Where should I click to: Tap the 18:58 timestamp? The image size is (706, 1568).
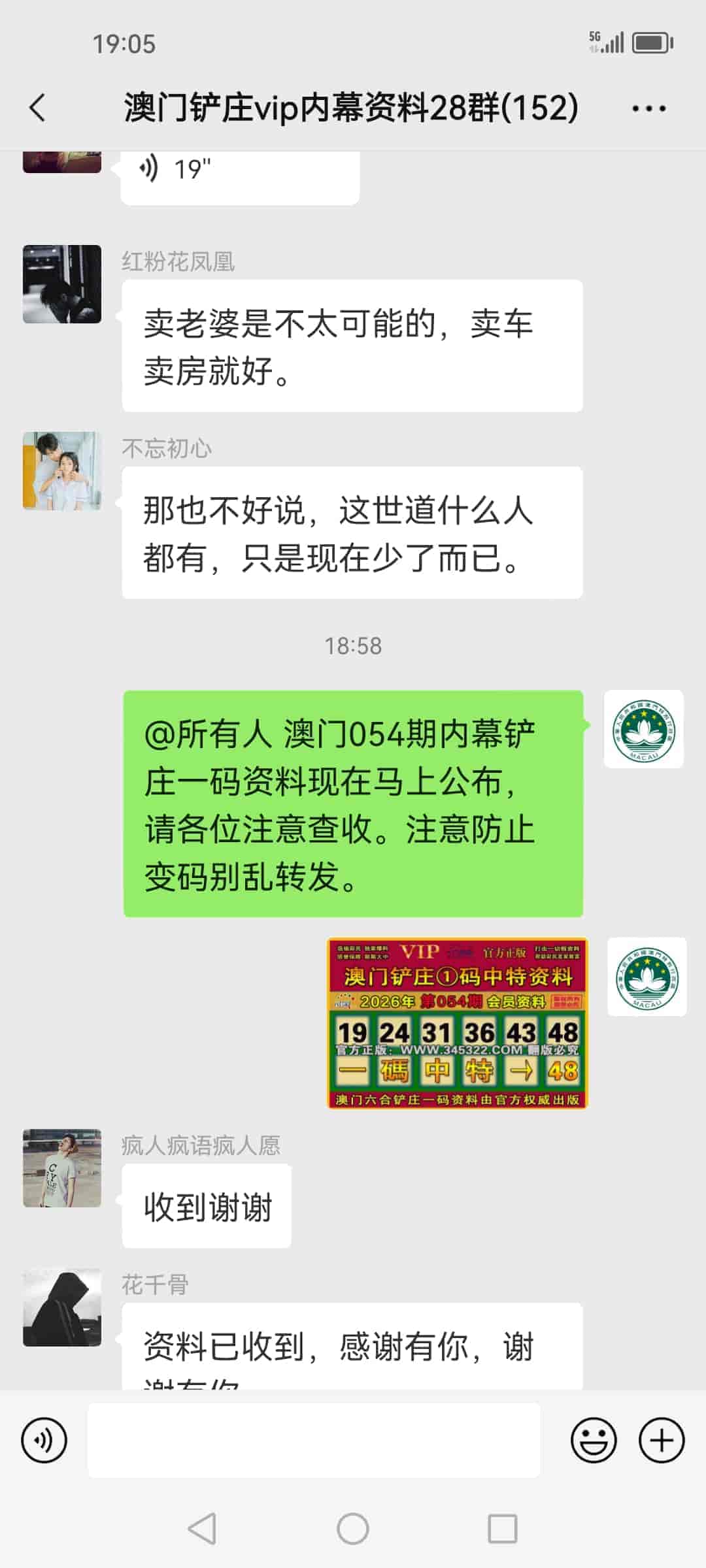coord(353,645)
